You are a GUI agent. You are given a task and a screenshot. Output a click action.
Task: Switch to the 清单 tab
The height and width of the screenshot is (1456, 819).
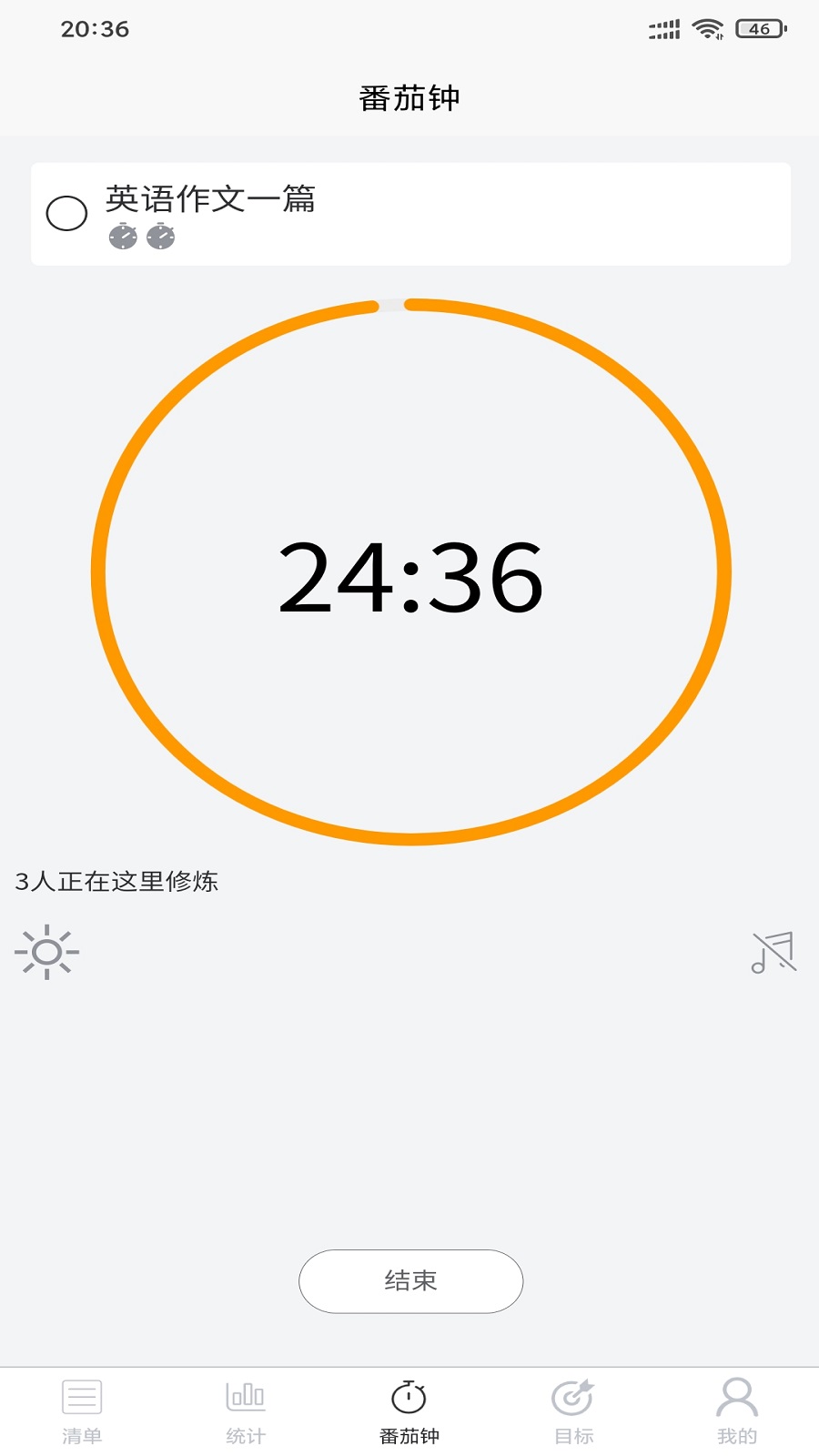82,1410
